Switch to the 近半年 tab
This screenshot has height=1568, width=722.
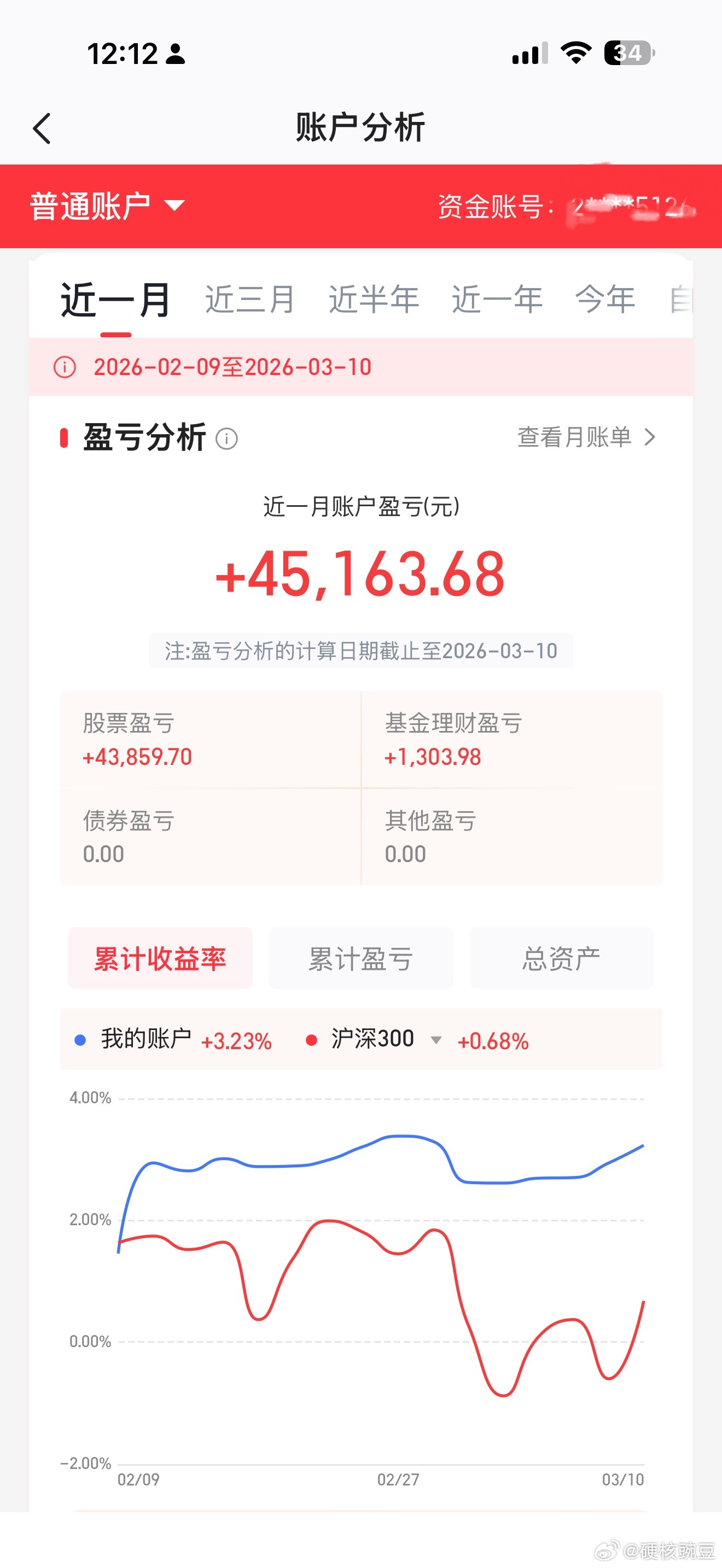click(x=374, y=300)
